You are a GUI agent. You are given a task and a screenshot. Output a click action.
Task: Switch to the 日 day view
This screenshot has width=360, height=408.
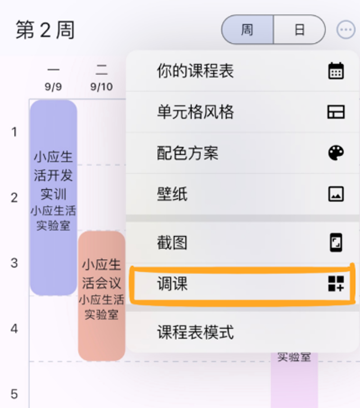tap(299, 30)
